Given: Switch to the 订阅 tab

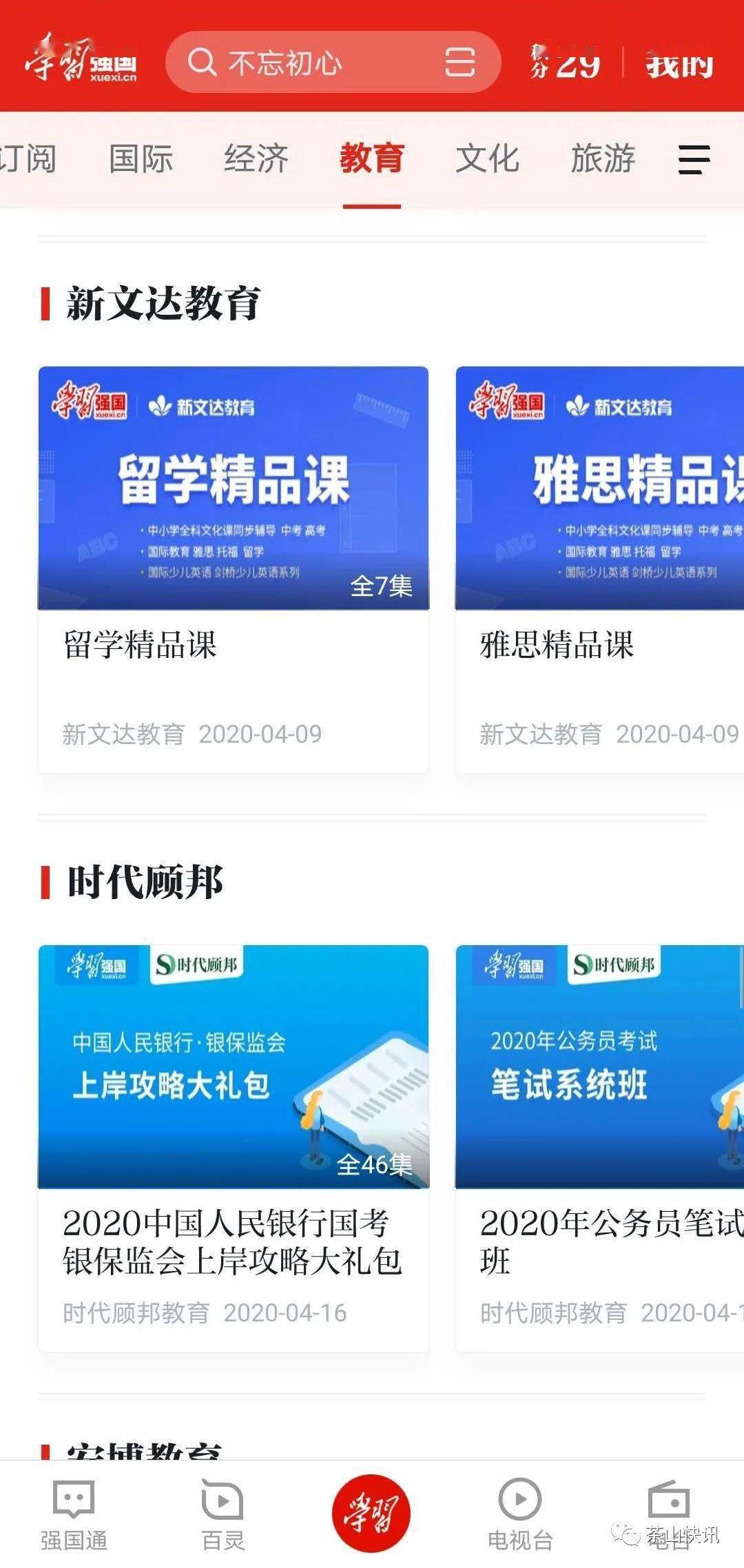Looking at the screenshot, I should (28, 158).
